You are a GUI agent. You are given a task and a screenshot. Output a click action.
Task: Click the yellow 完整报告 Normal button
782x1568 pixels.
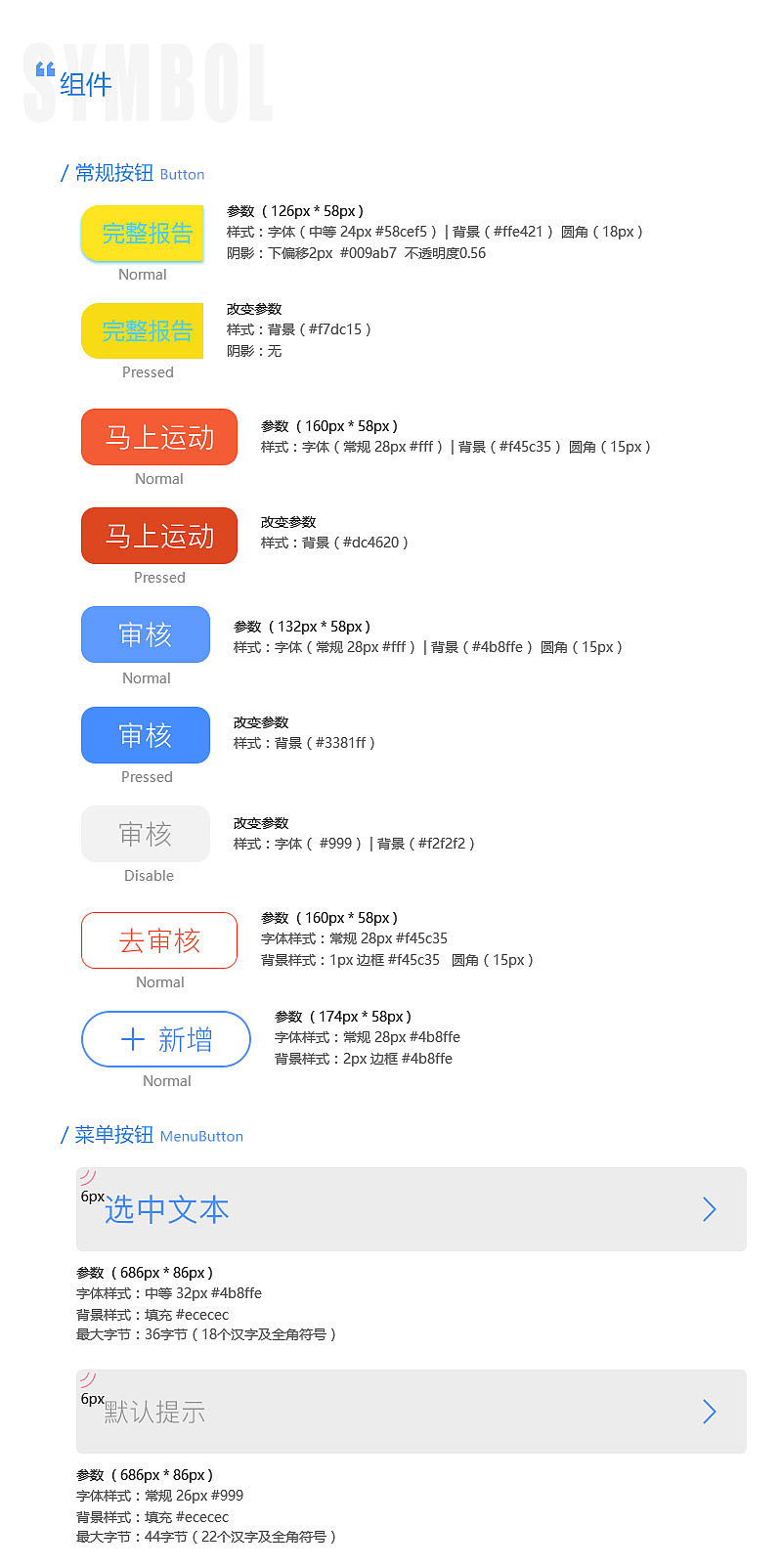(x=142, y=234)
